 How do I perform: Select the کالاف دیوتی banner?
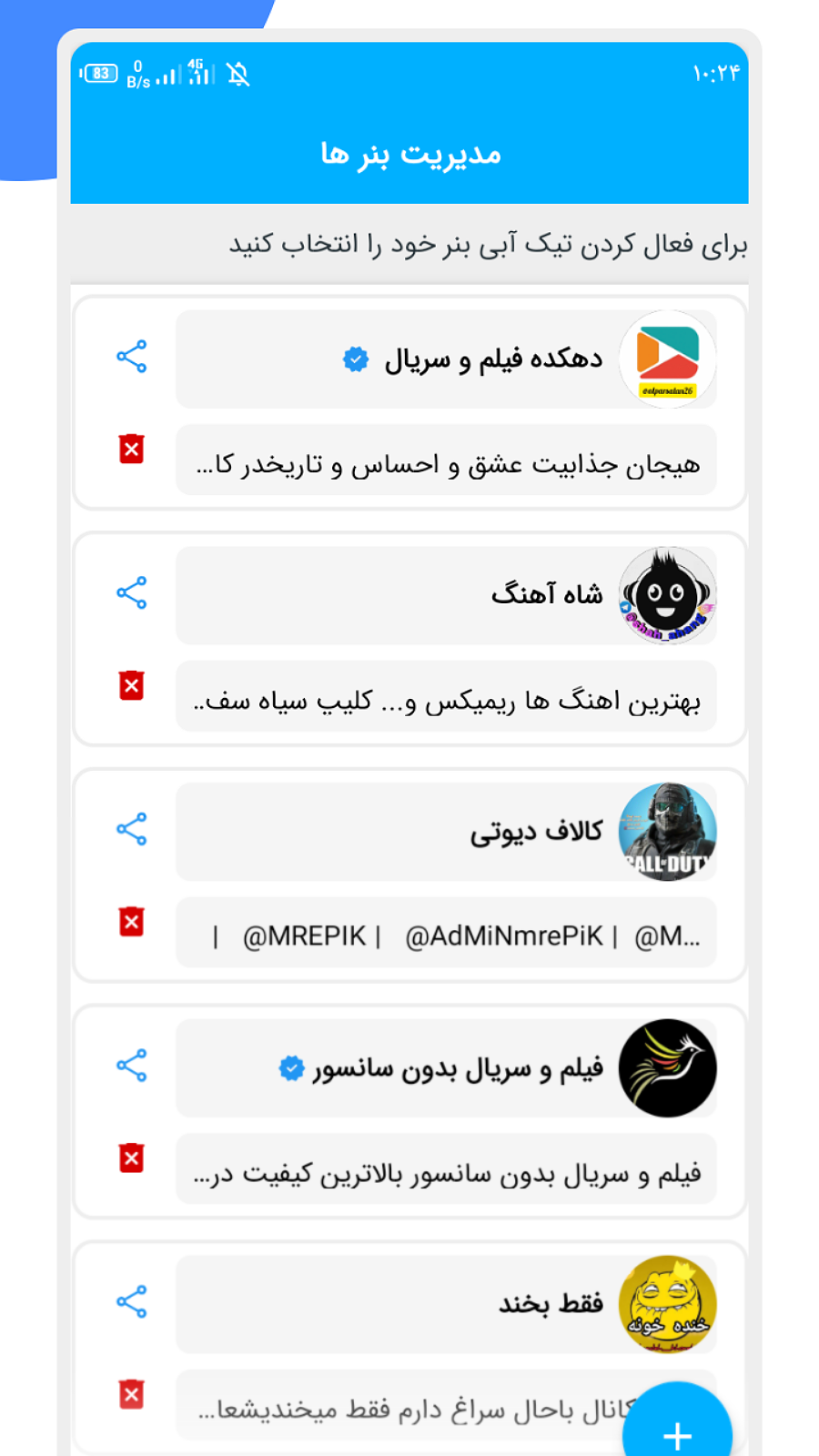pyautogui.click(x=446, y=832)
